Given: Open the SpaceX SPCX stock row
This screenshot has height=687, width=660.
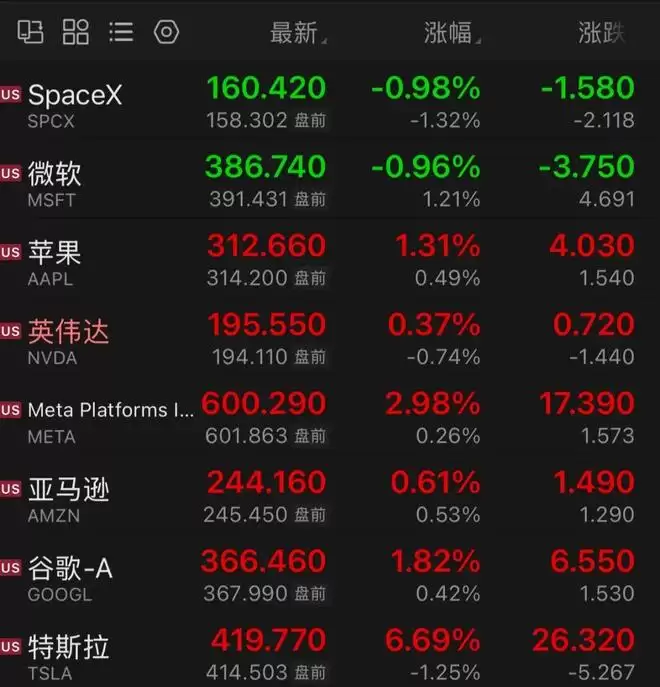Looking at the screenshot, I should (x=330, y=102).
